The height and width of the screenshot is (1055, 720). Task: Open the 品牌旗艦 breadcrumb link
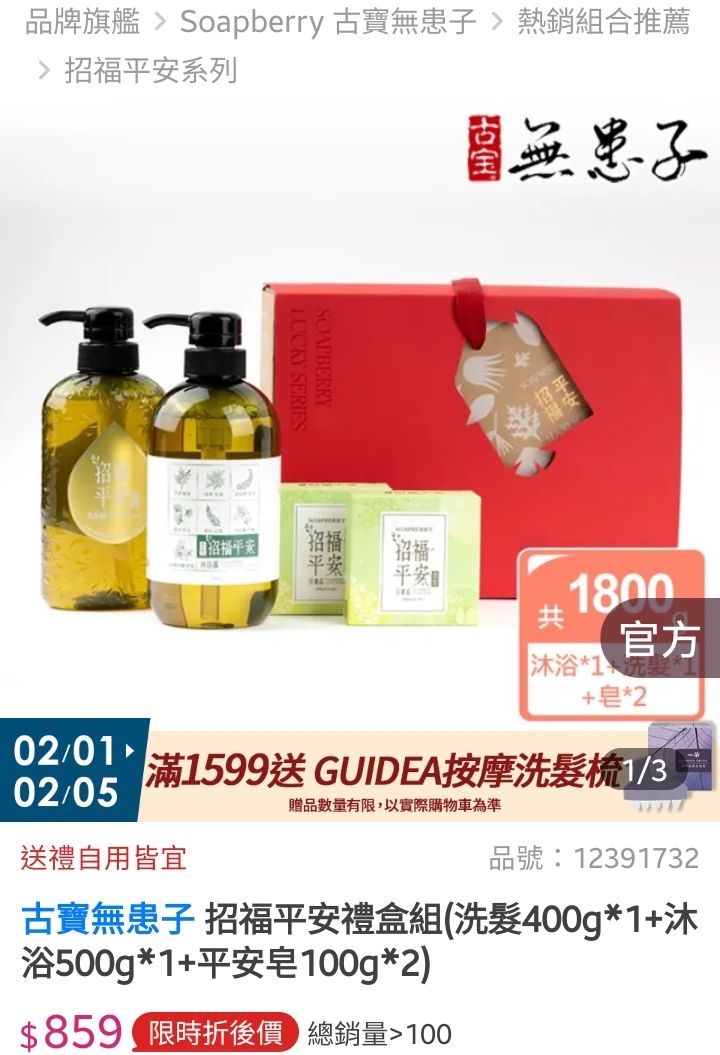coord(82,21)
